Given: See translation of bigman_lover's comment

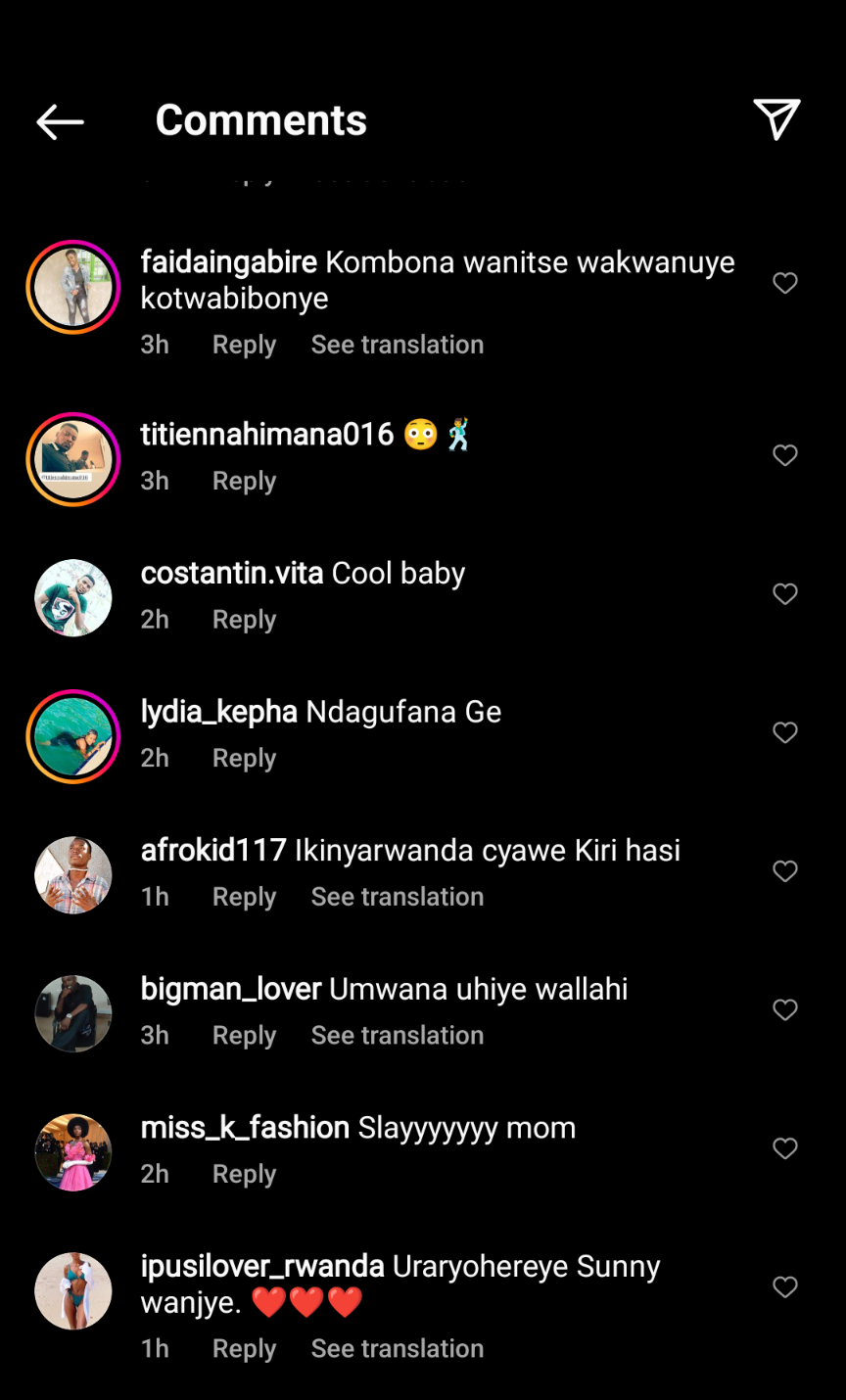Looking at the screenshot, I should point(397,1035).
